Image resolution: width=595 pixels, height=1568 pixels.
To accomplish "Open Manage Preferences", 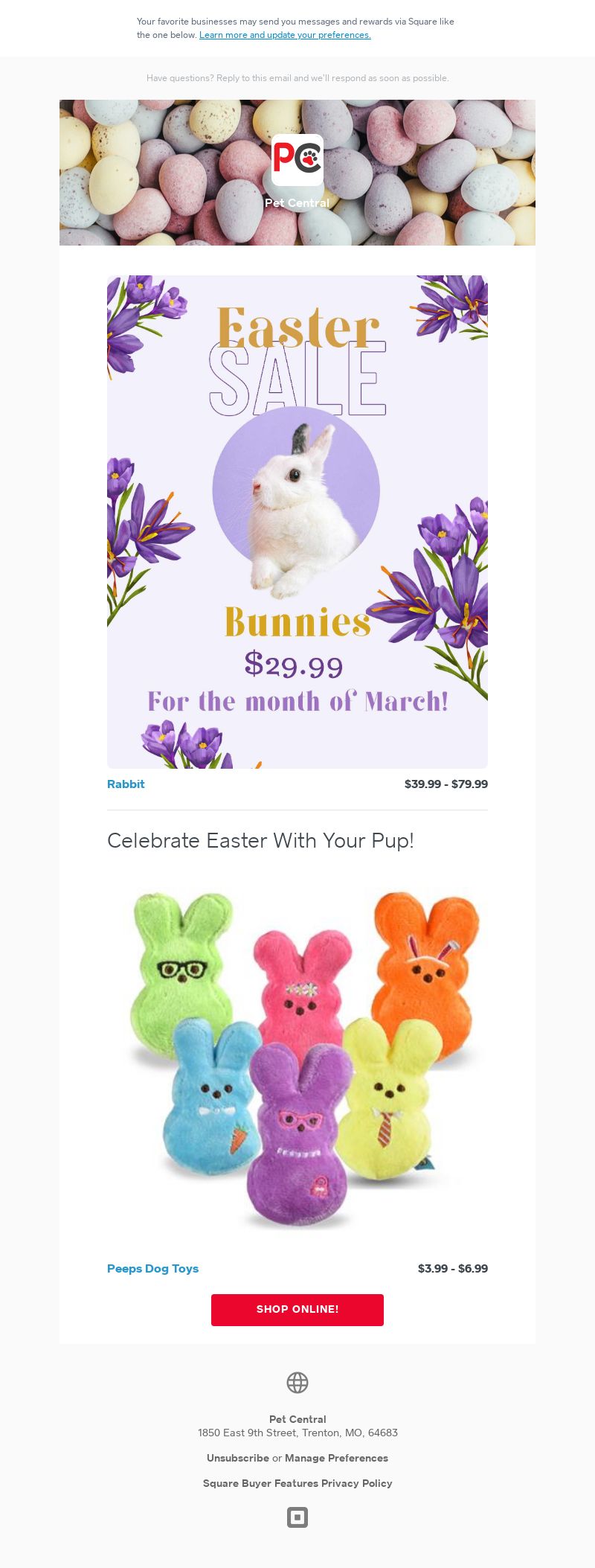I will tap(336, 1458).
